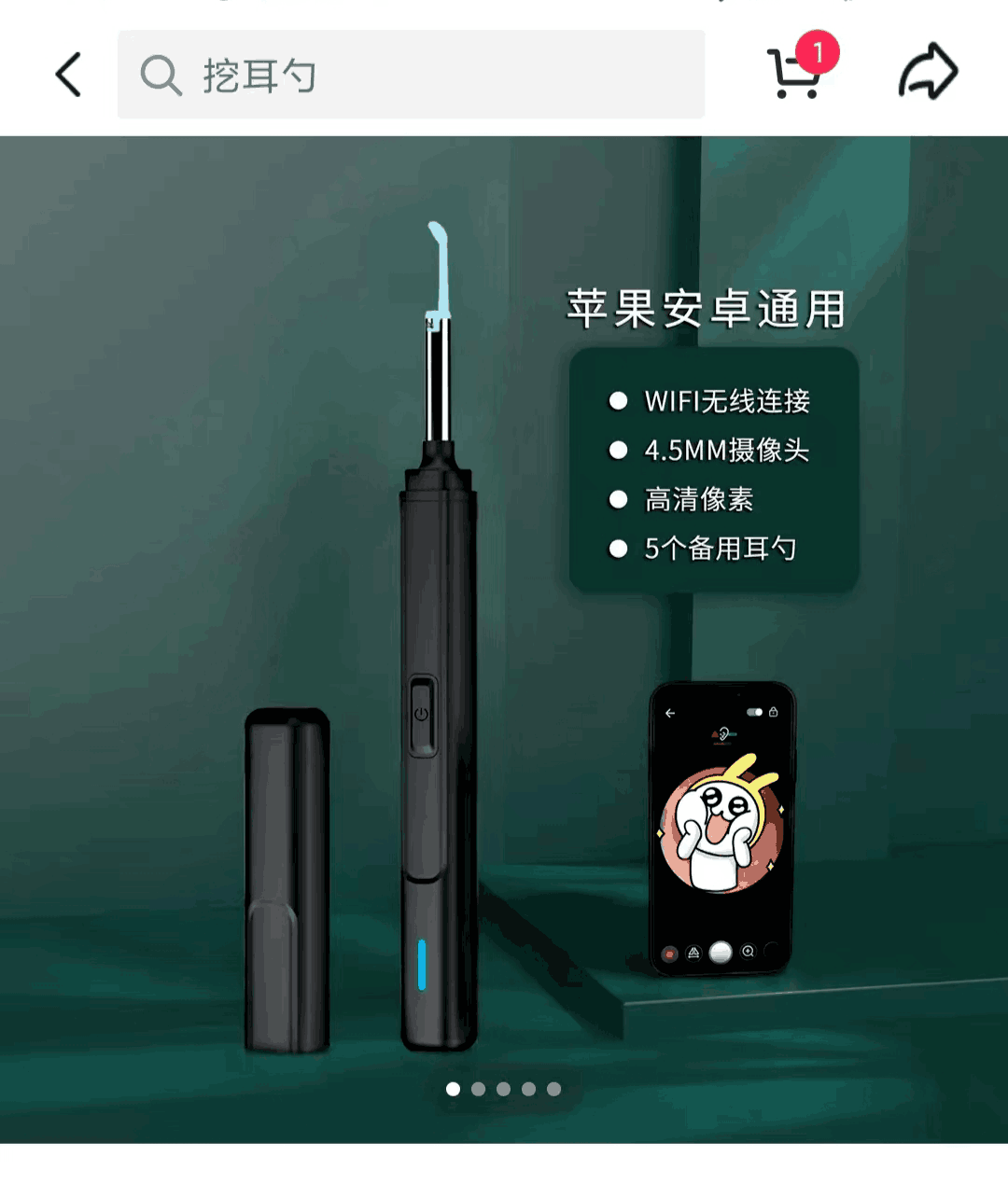Tap the zoom magnifier icon on the phone screen
Screen dimensions: 1008x1184
[748, 952]
